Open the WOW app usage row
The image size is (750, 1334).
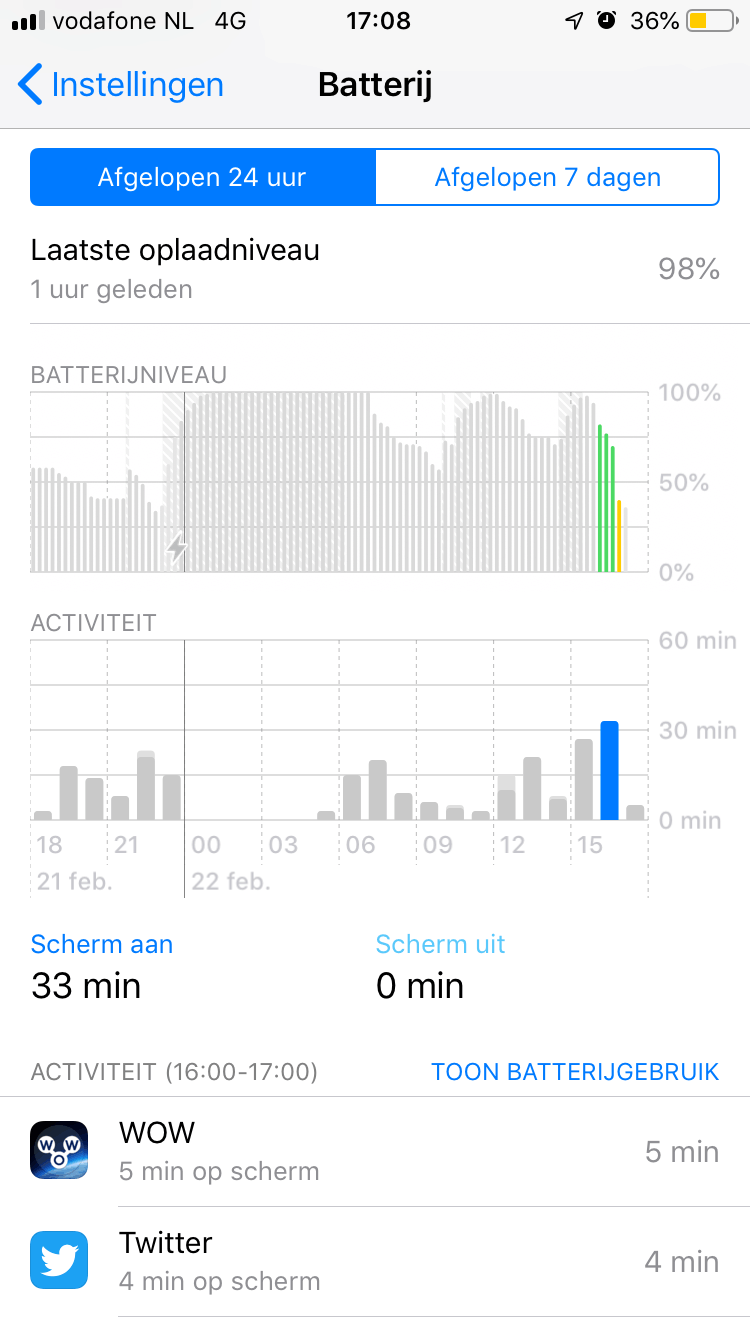click(x=375, y=1152)
